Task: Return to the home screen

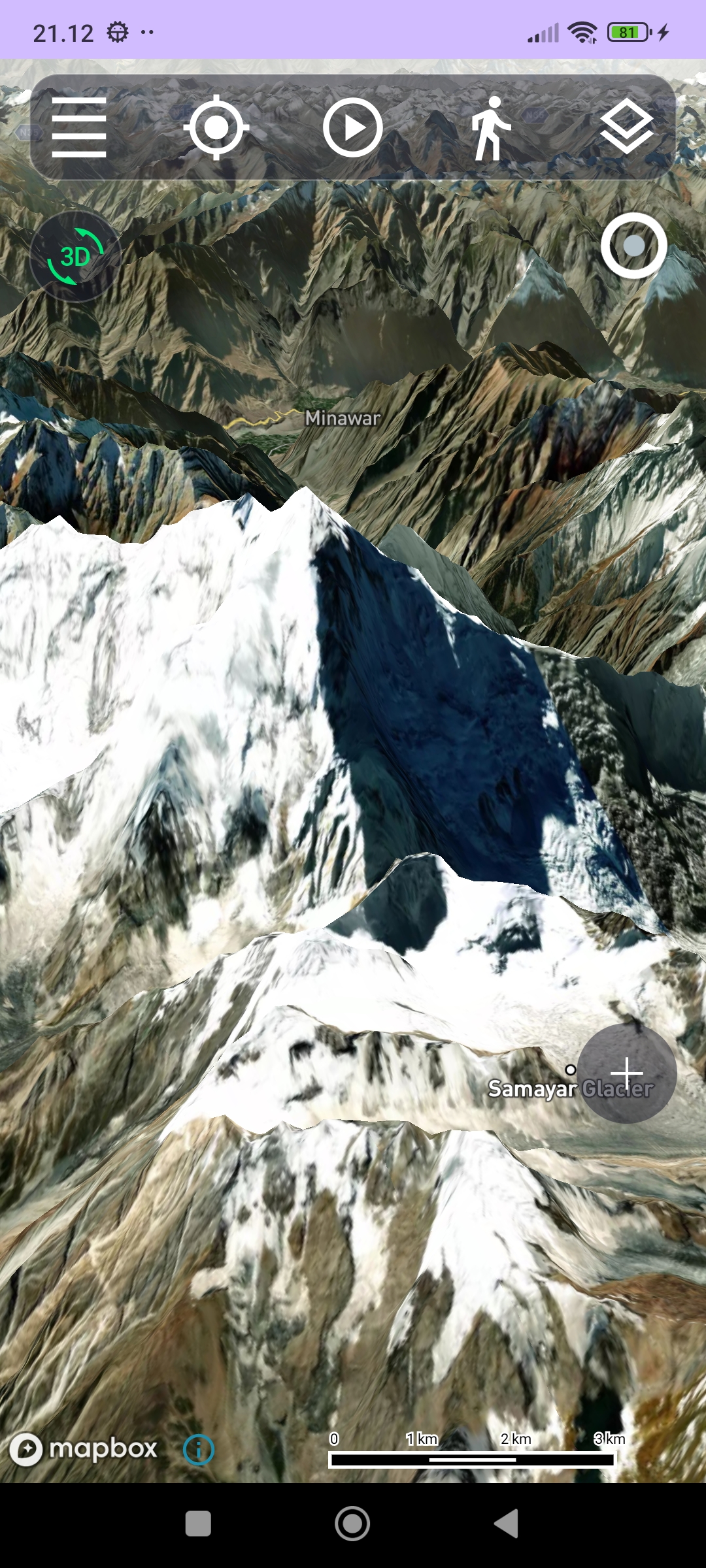Action: click(352, 1524)
